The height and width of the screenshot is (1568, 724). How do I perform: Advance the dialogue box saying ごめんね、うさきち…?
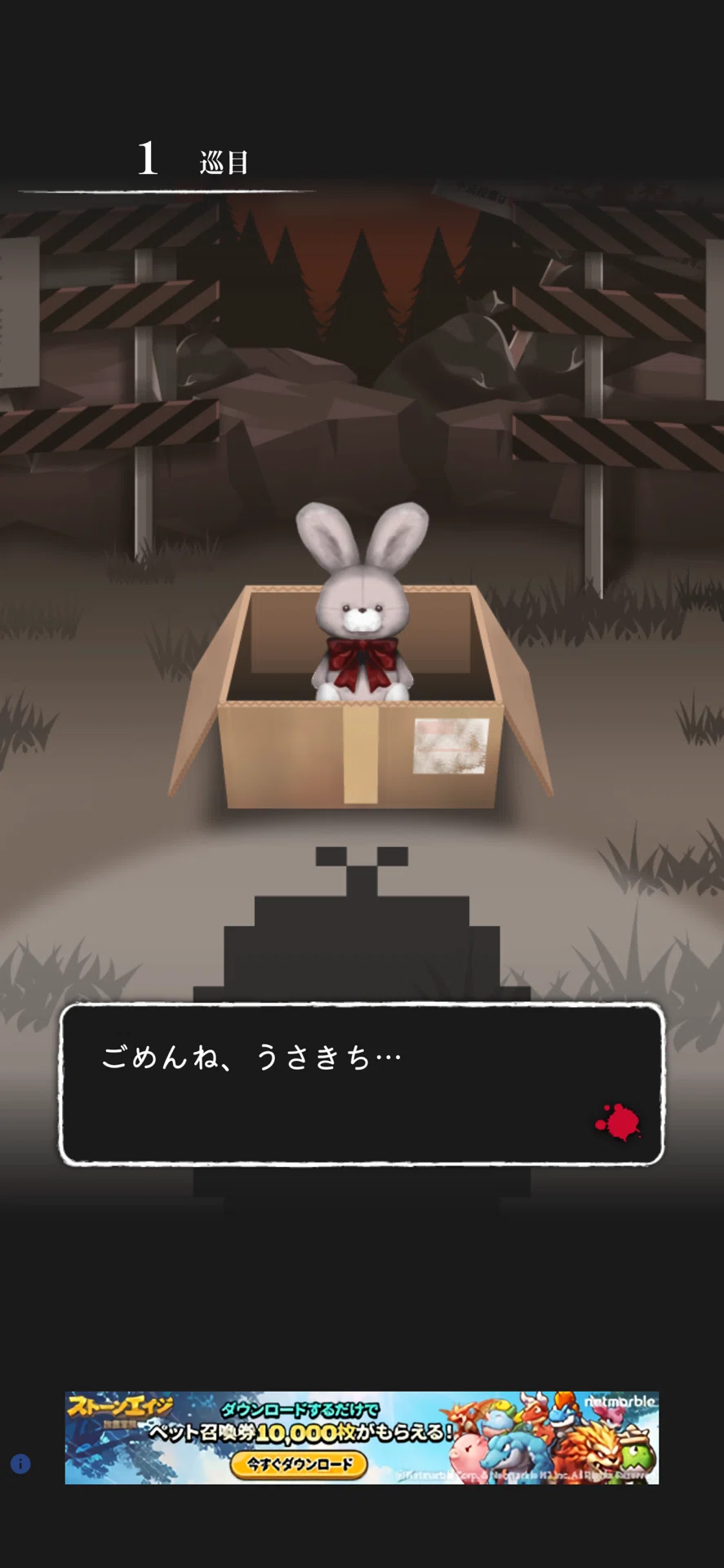362,1084
